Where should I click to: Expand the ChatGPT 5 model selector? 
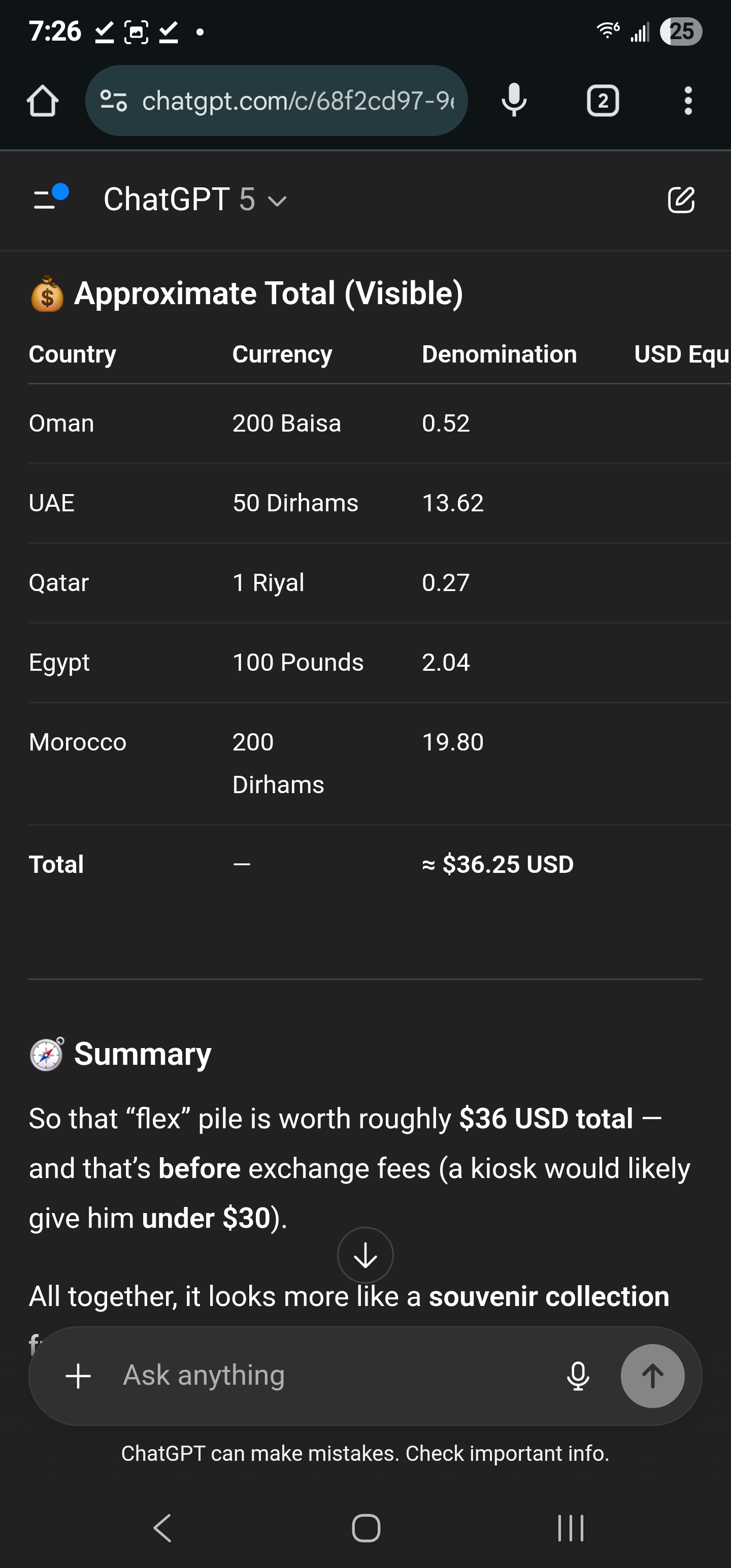coord(195,200)
